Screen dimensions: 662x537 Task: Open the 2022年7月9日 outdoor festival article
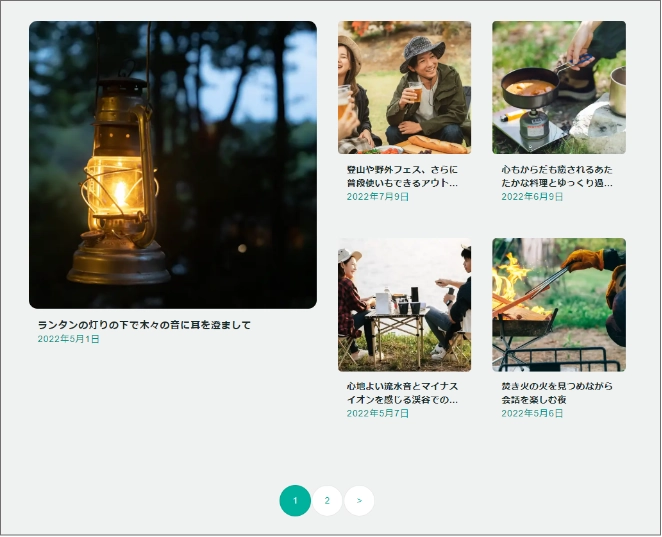click(402, 176)
